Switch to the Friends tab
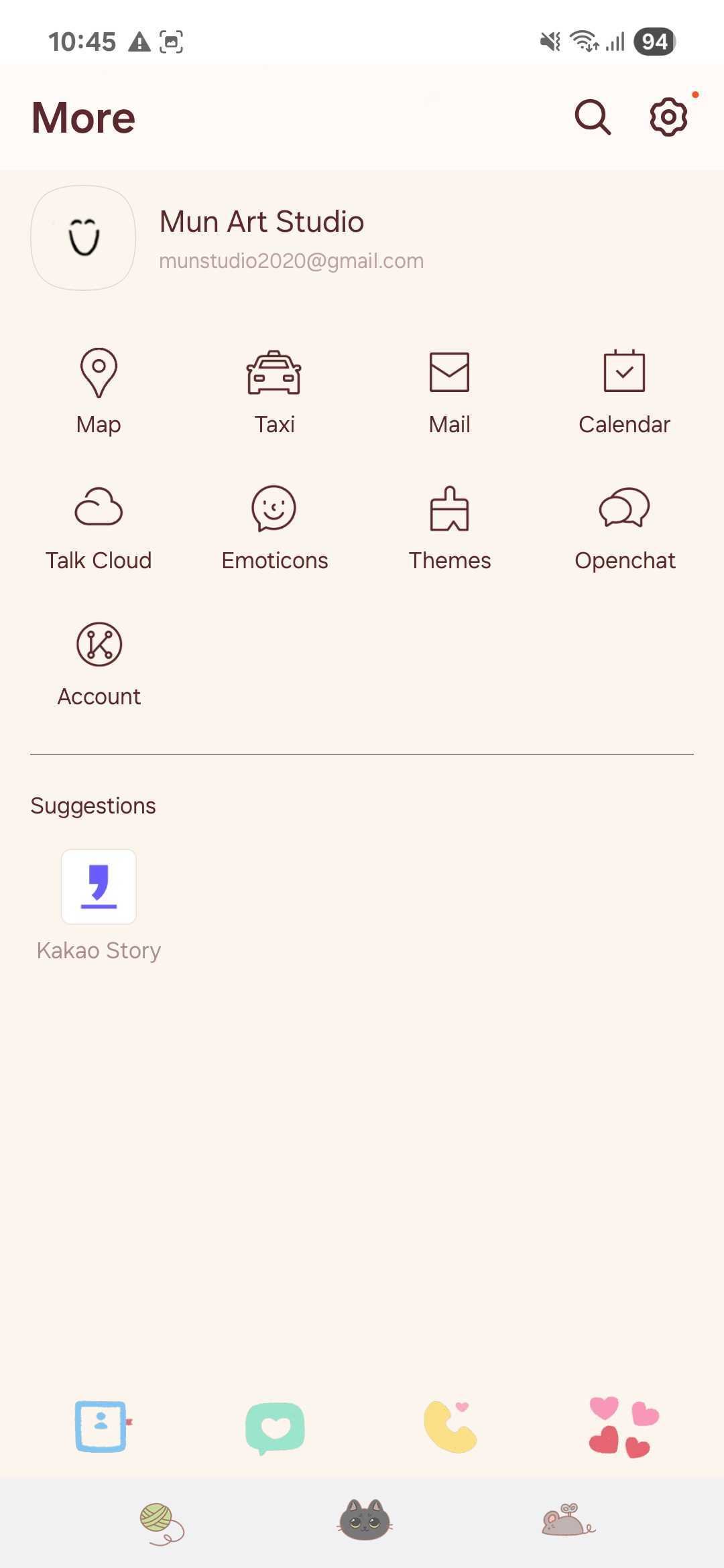The height and width of the screenshot is (1568, 724). (101, 1426)
